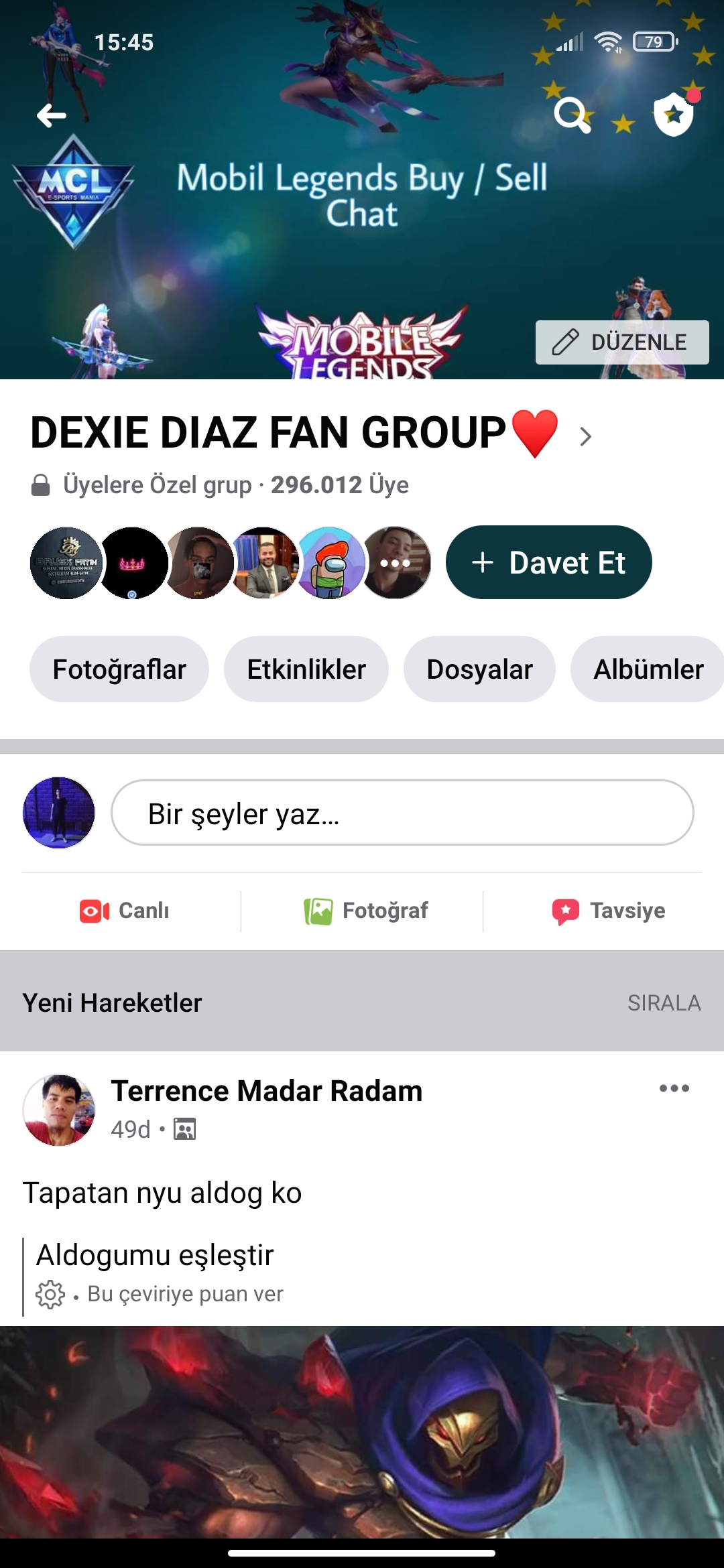Open Terrence Madar Radam's profile
724x1568 pixels.
266,1091
